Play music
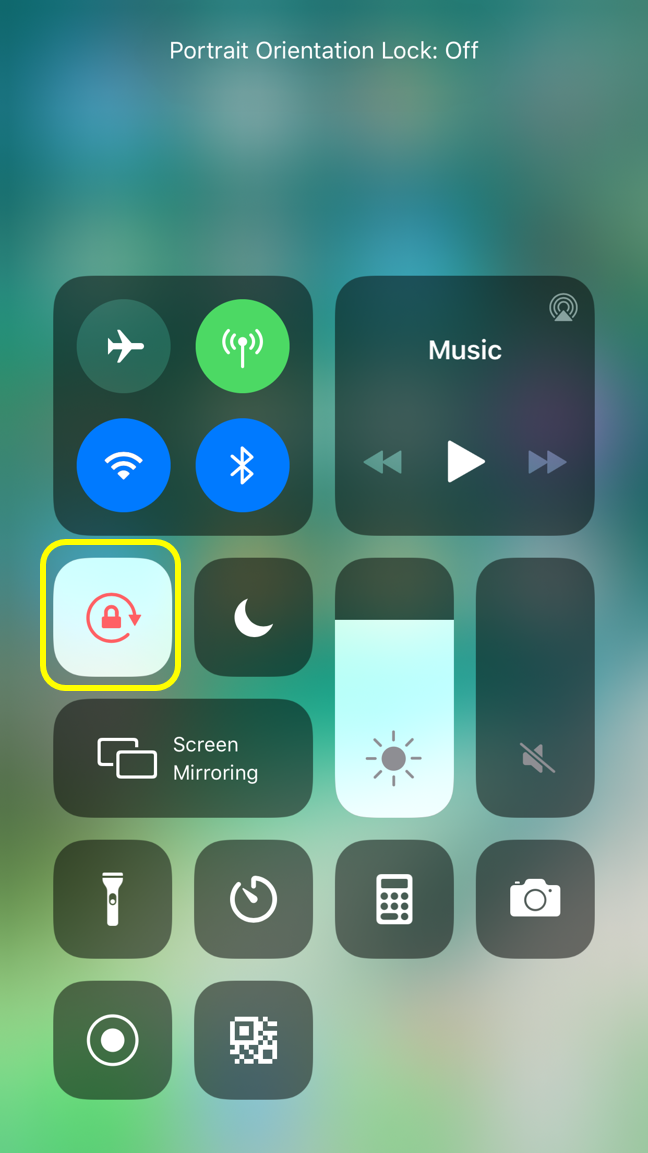Image resolution: width=648 pixels, height=1153 pixels. [x=465, y=461]
